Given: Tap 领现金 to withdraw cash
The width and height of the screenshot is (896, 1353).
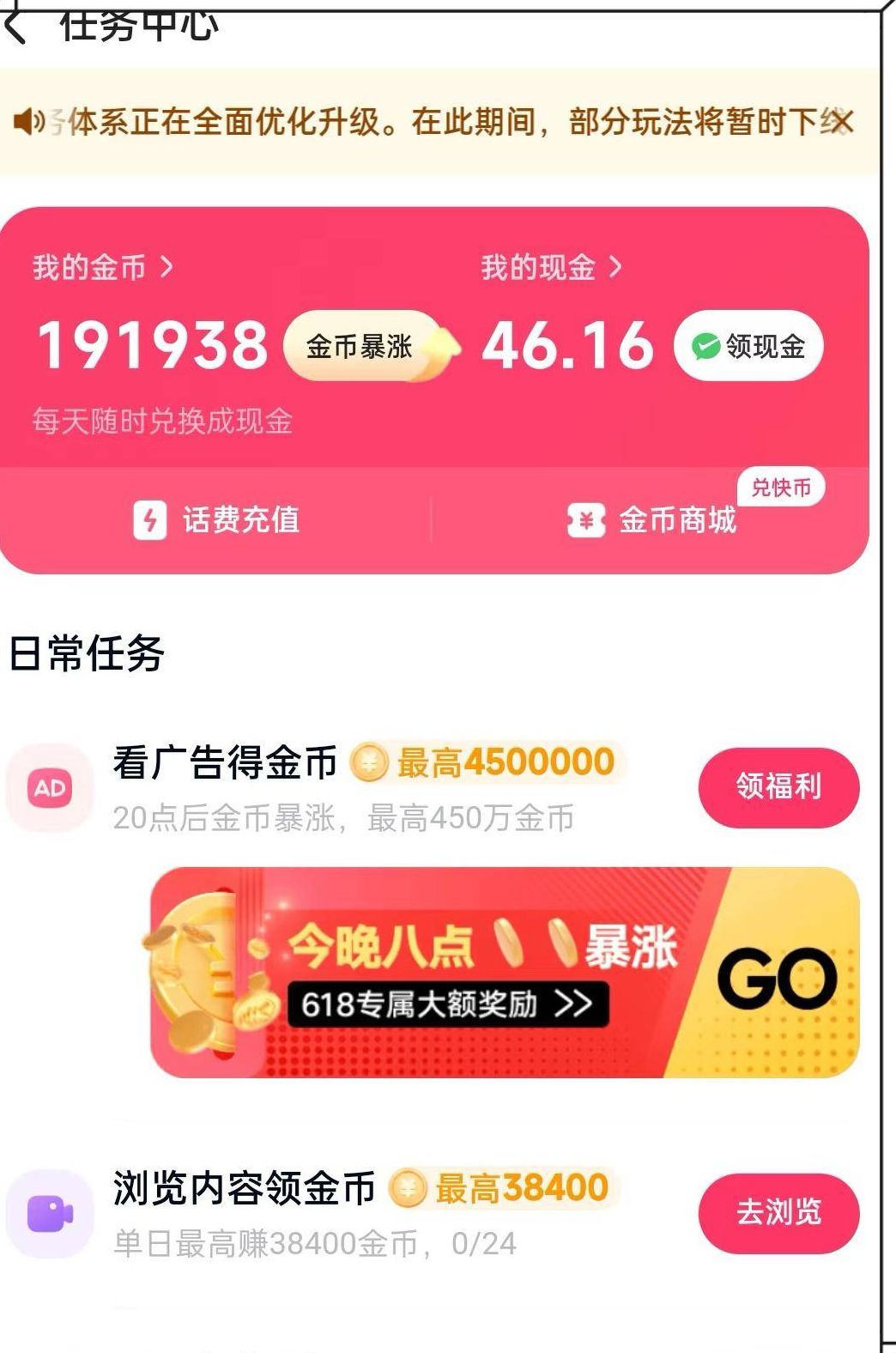Looking at the screenshot, I should (748, 346).
